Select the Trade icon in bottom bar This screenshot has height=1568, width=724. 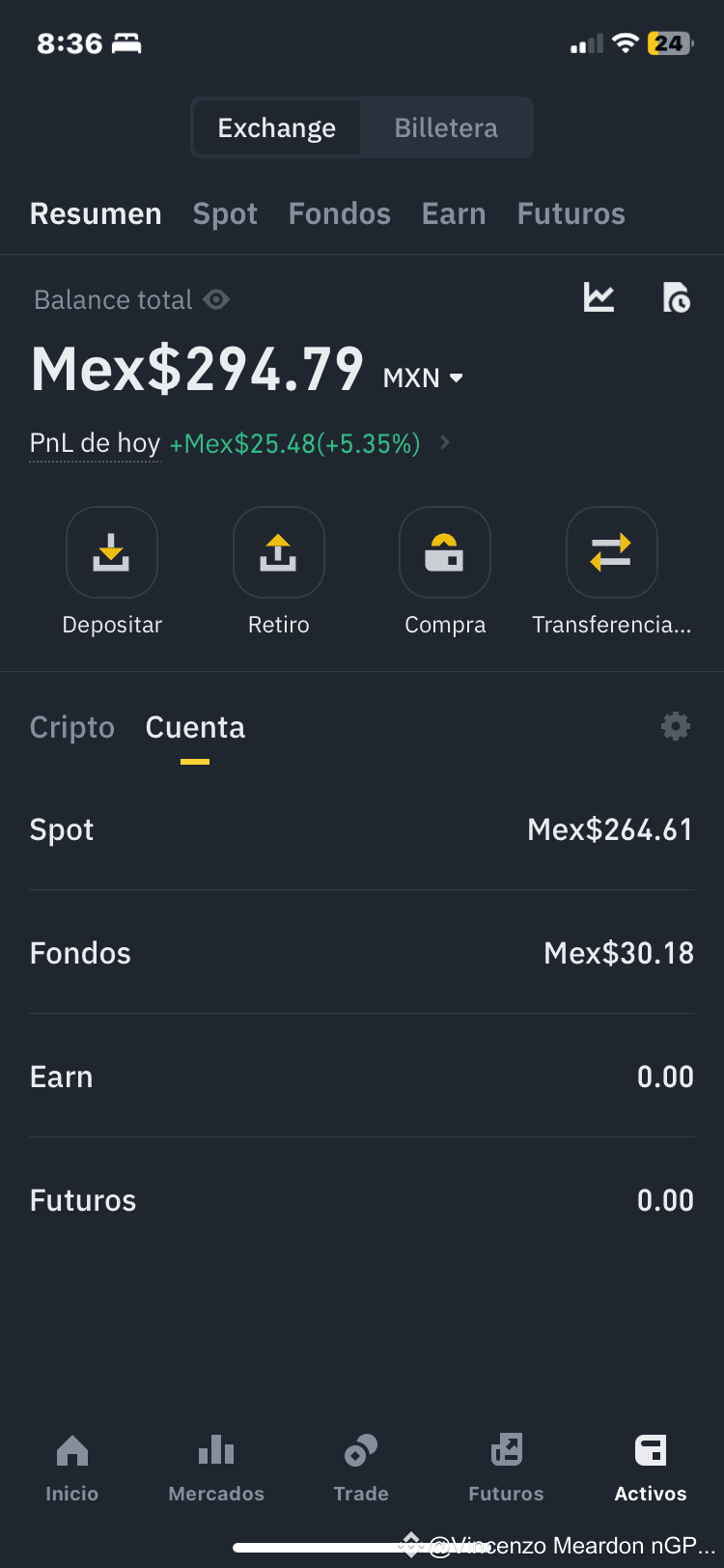pyautogui.click(x=360, y=1463)
